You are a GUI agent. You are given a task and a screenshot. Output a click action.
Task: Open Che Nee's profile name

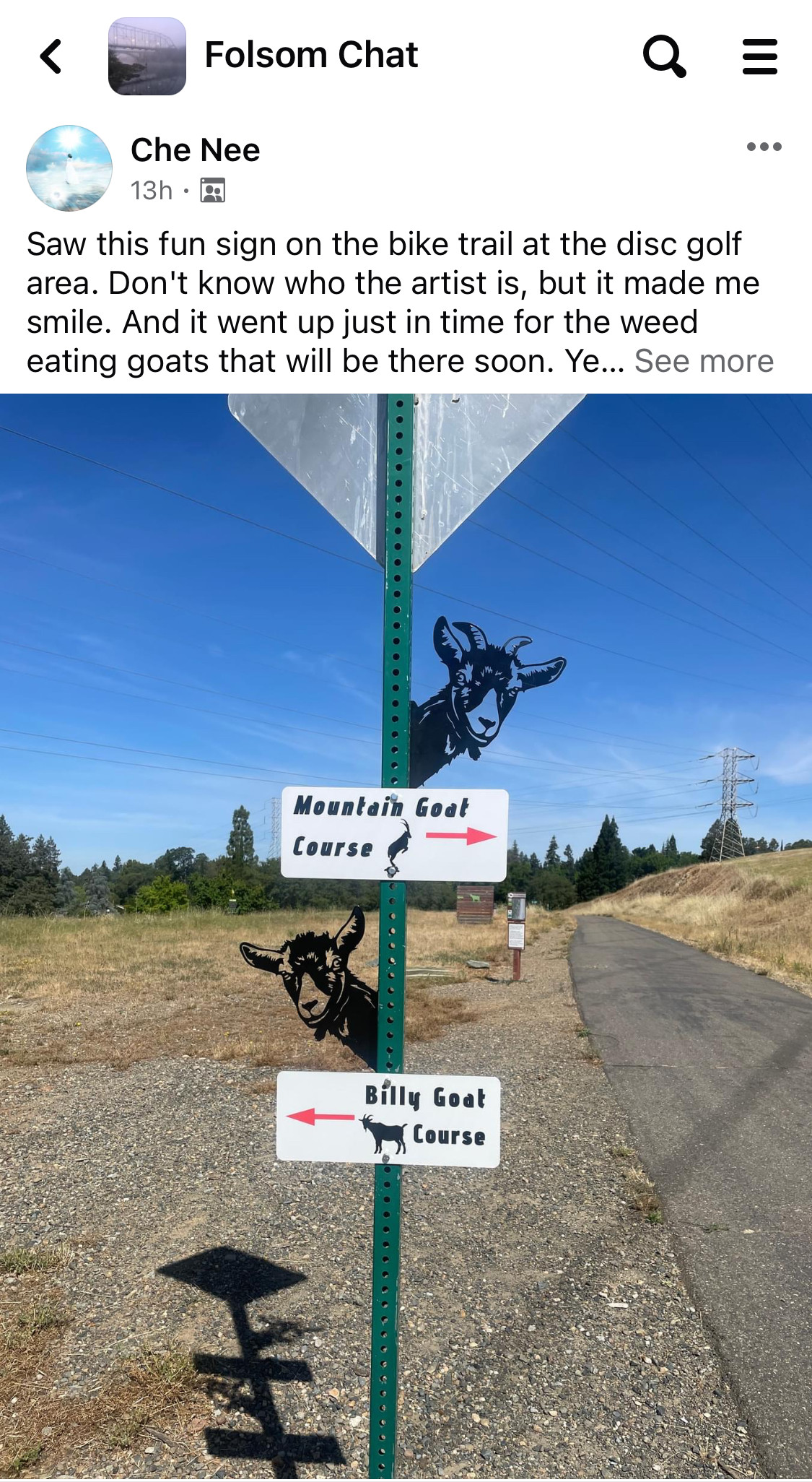(x=195, y=150)
